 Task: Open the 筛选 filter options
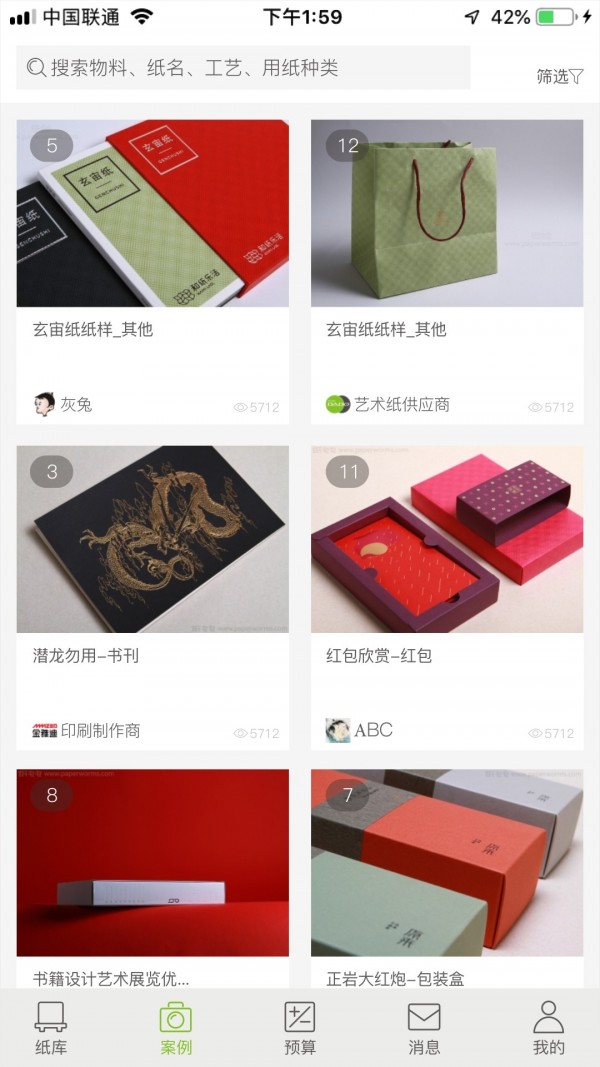(x=559, y=76)
